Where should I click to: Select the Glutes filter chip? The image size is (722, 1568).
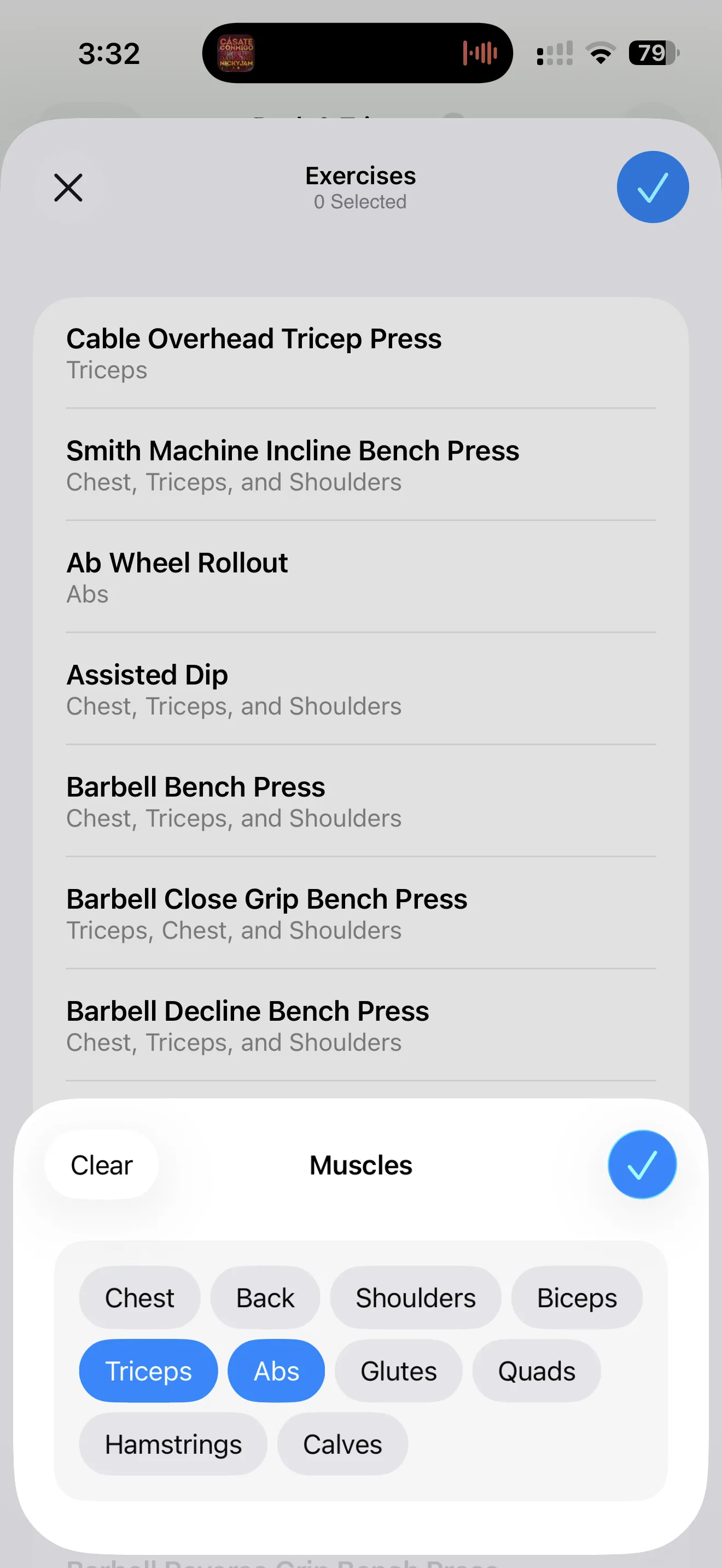click(398, 1370)
